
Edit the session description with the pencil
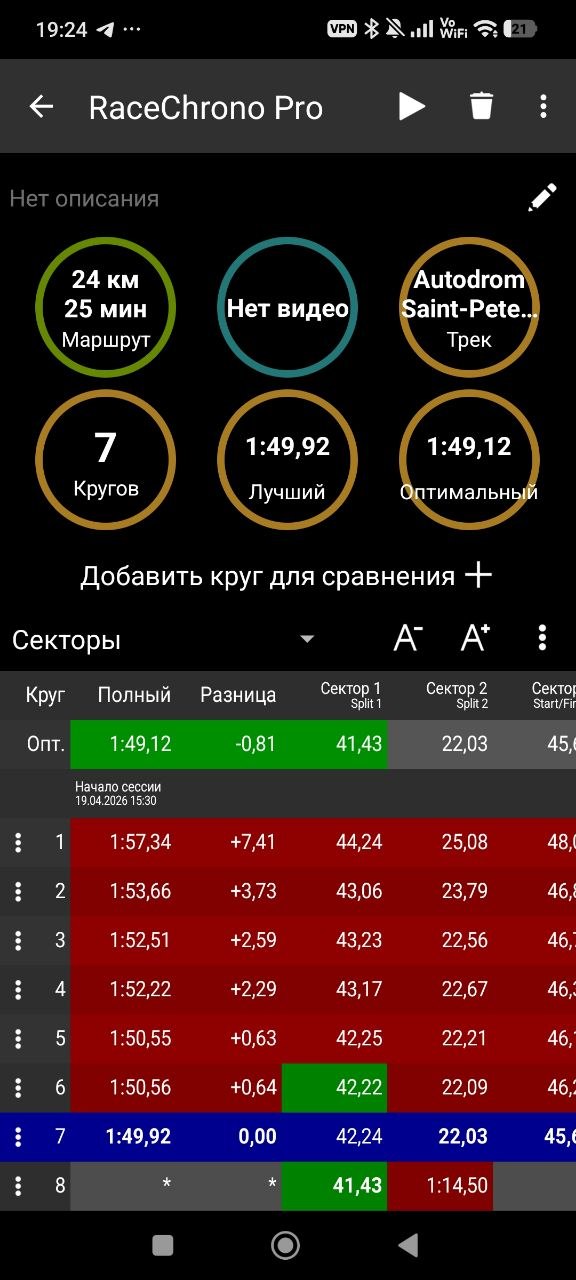[x=542, y=197]
